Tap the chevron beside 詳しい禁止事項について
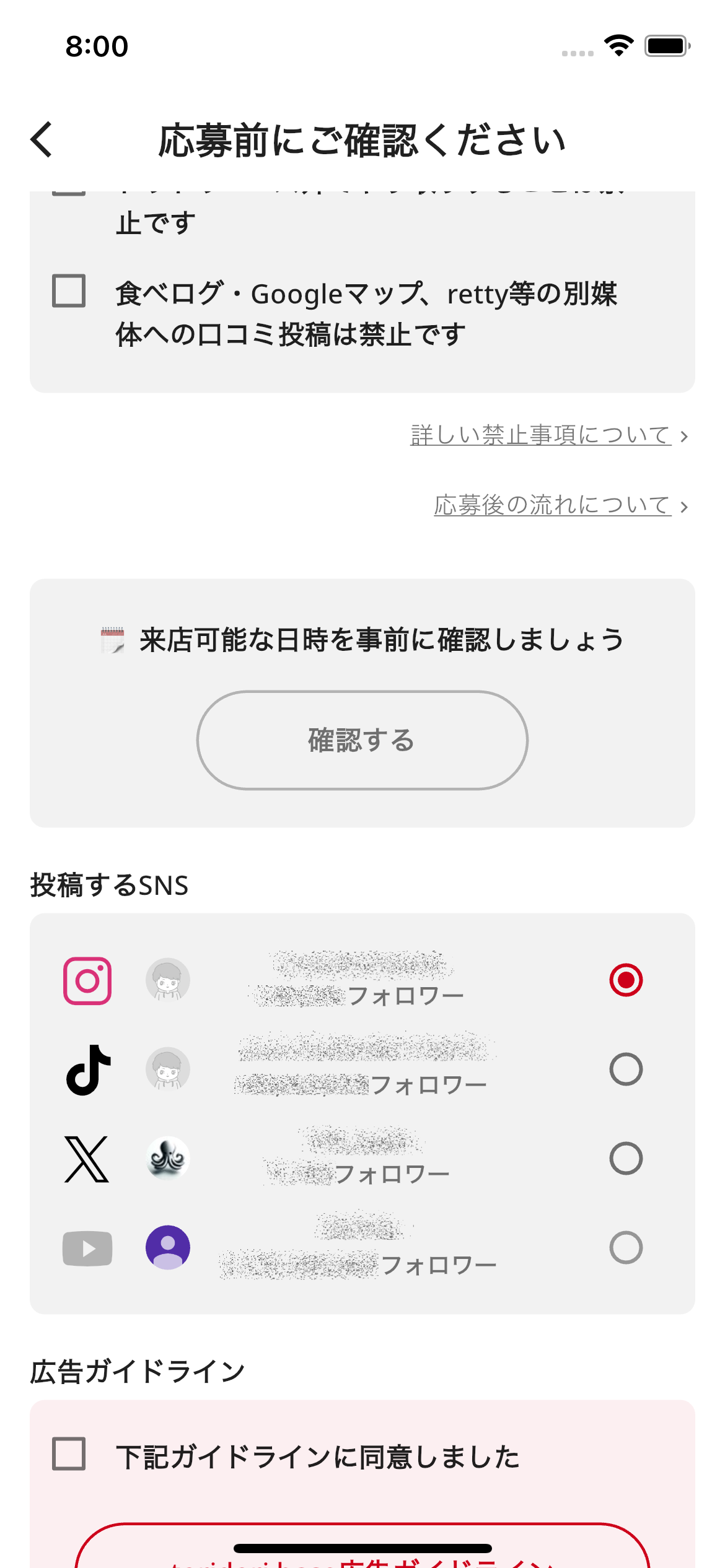The height and width of the screenshot is (1568, 725). pyautogui.click(x=685, y=435)
